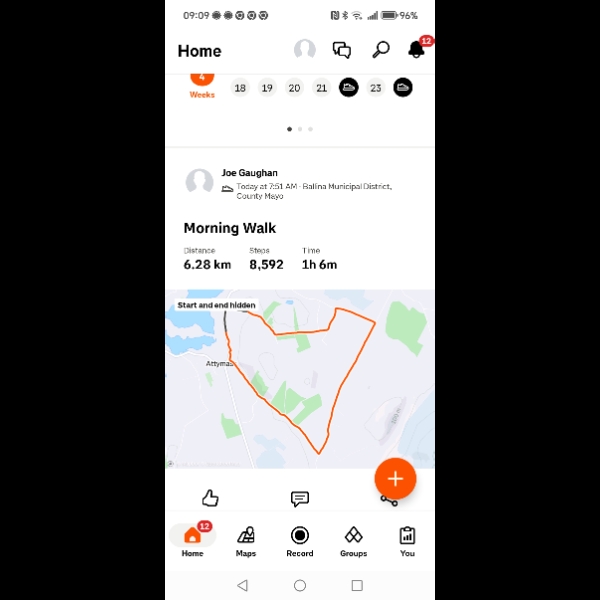Tap the system back button

[242, 585]
